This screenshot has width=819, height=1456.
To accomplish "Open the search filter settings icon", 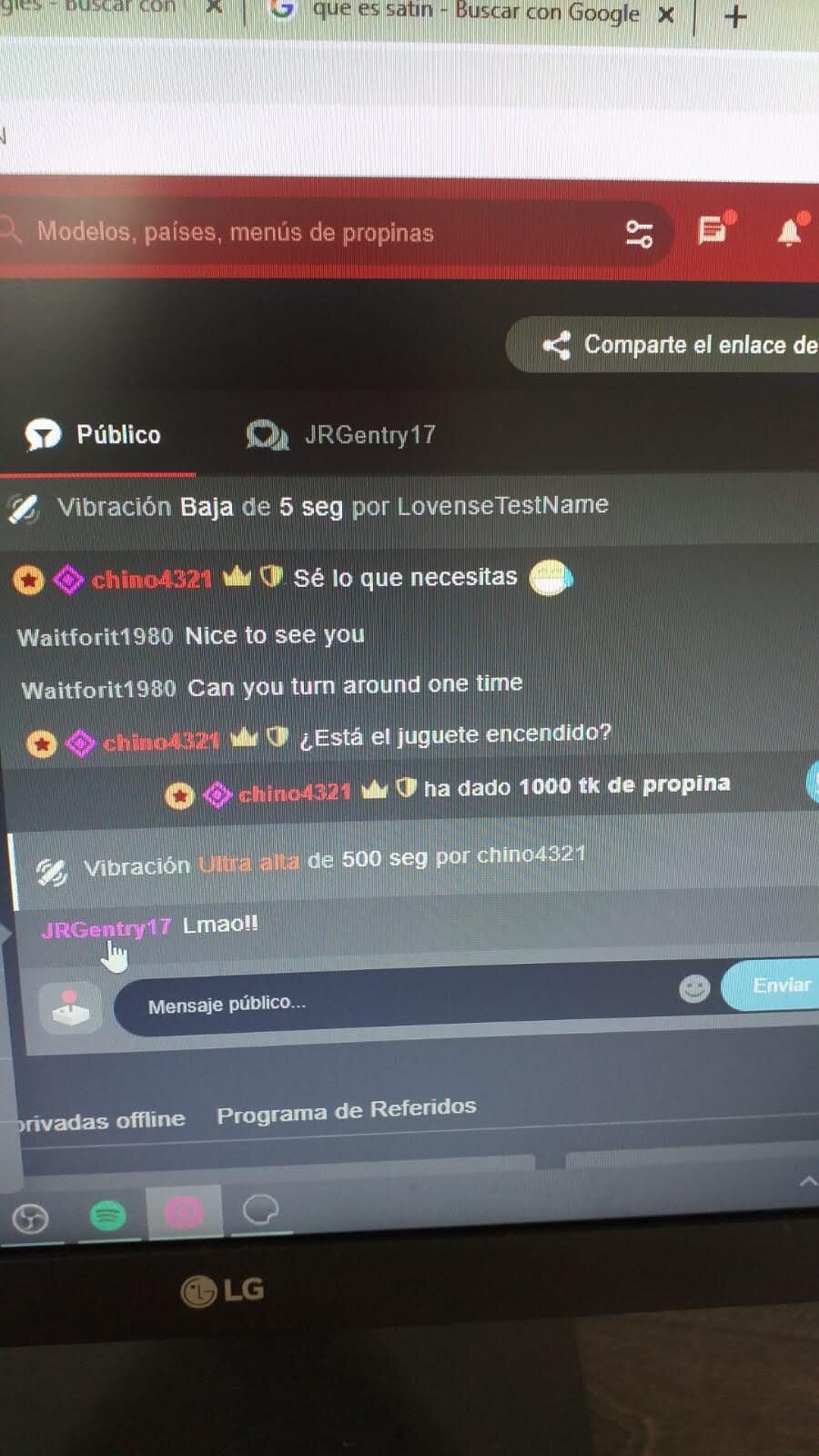I will [x=639, y=234].
